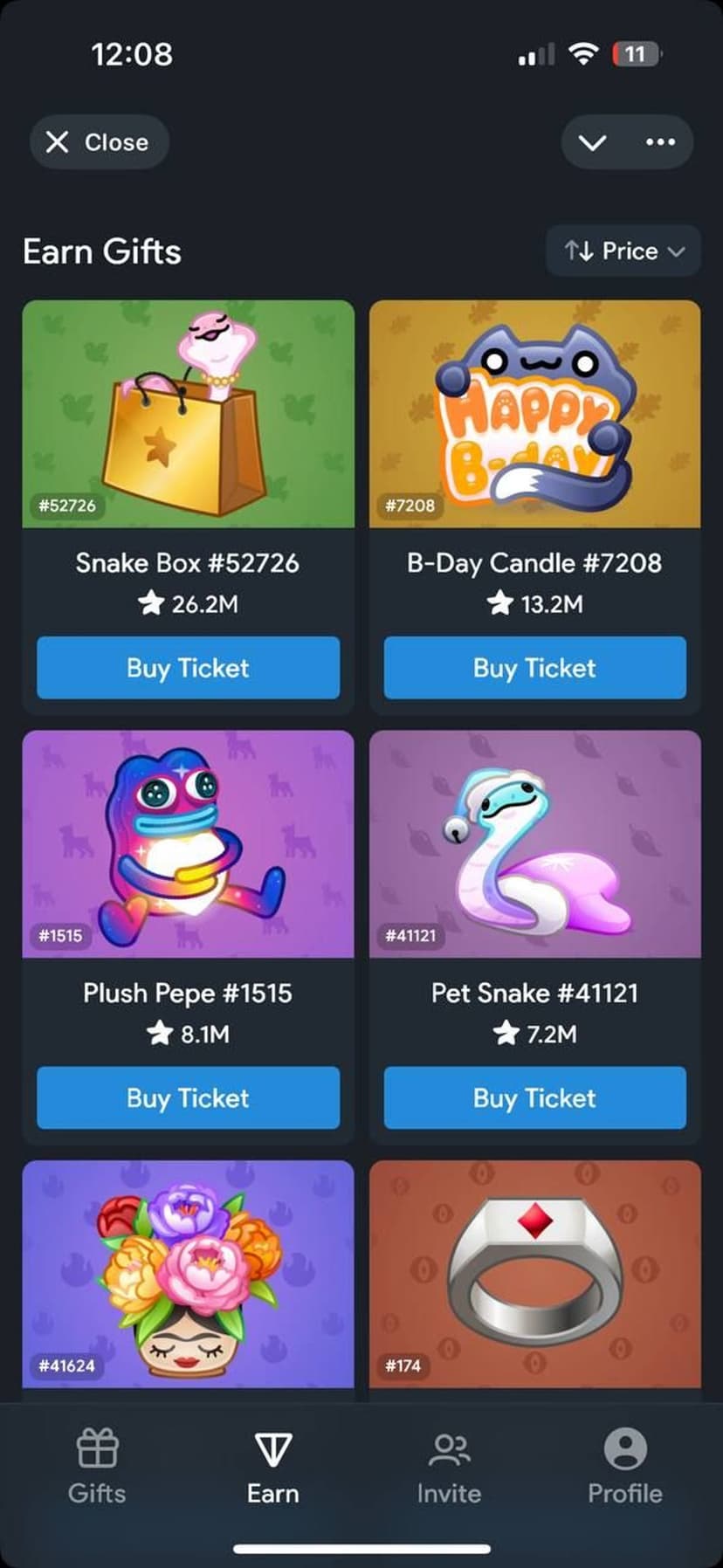Viewport: 723px width, 1568px height.
Task: Select the Earn tab
Action: [x=272, y=1467]
